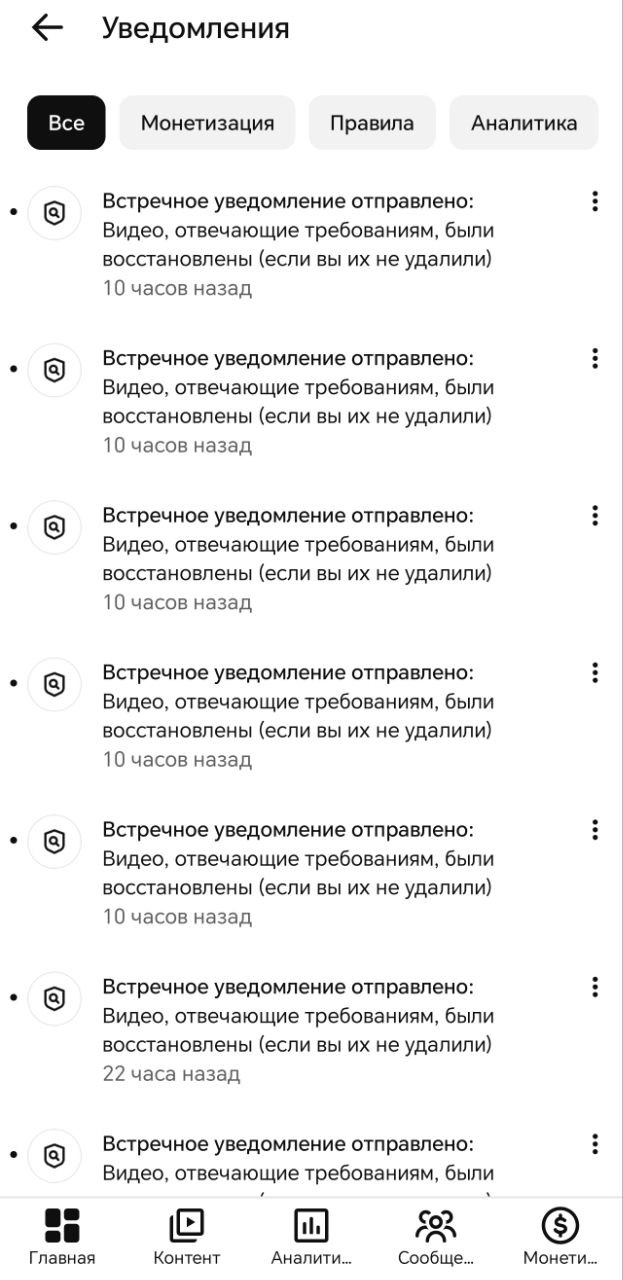This screenshot has height=1280, width=623.
Task: Select the Все filter chip
Action: point(66,123)
